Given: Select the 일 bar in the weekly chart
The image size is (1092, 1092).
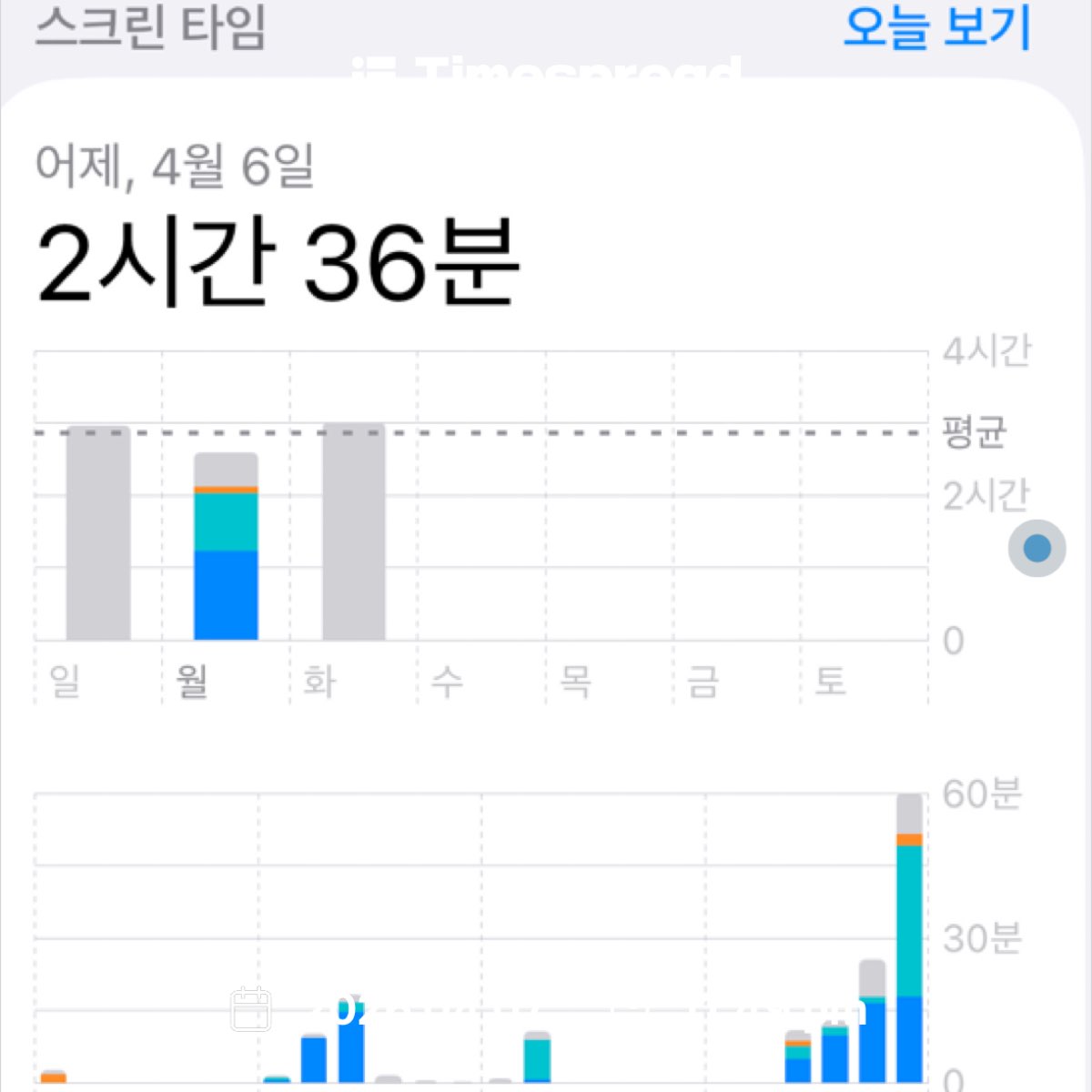Looking at the screenshot, I should tap(98, 534).
